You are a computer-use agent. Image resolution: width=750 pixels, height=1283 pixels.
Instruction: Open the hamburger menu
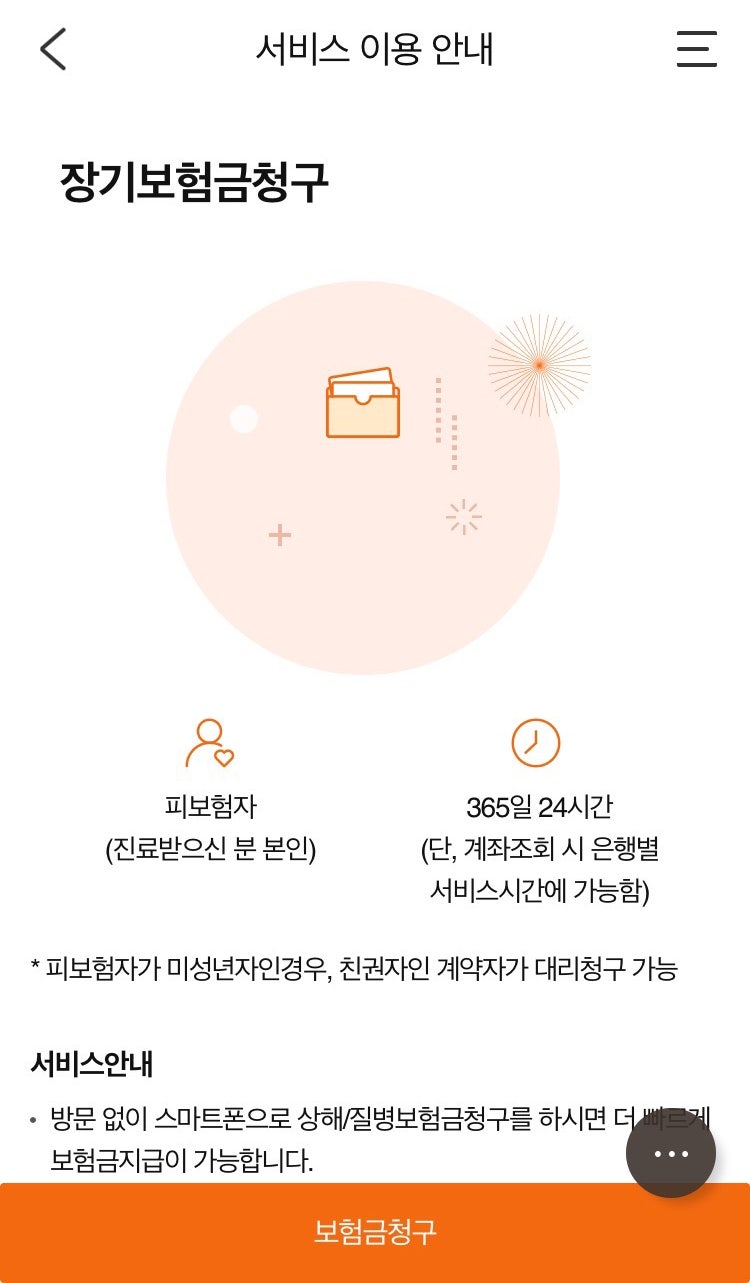pyautogui.click(x=696, y=49)
